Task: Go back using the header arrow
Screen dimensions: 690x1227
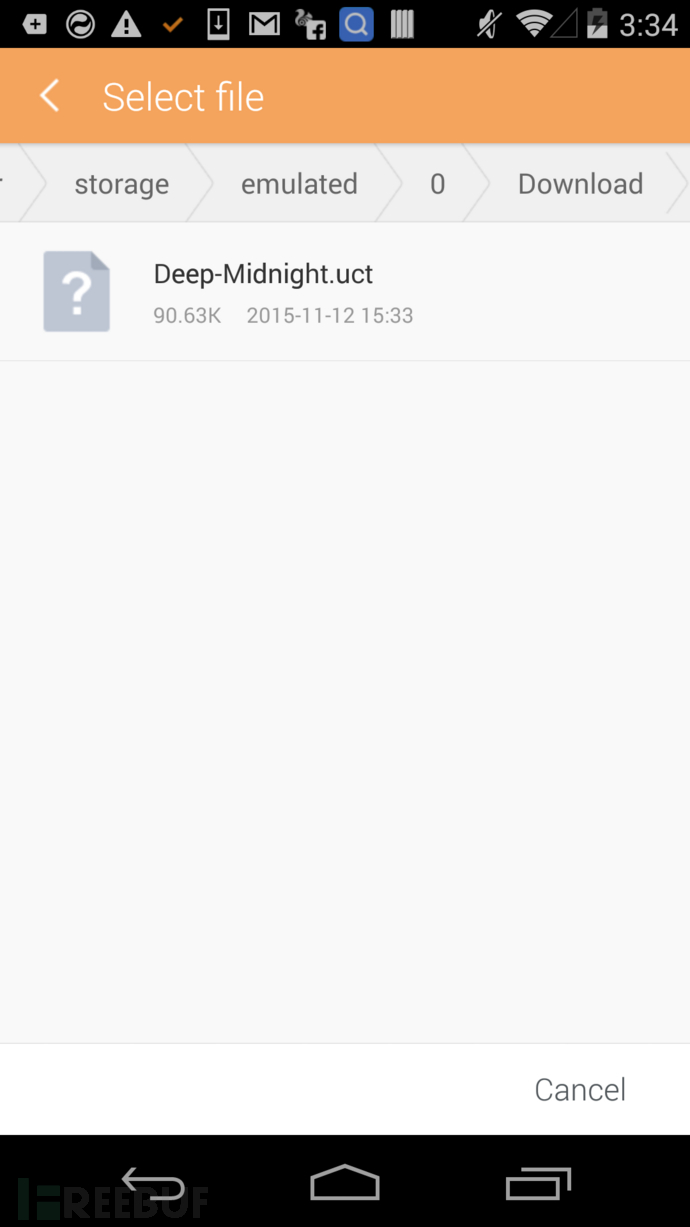Action: point(49,97)
